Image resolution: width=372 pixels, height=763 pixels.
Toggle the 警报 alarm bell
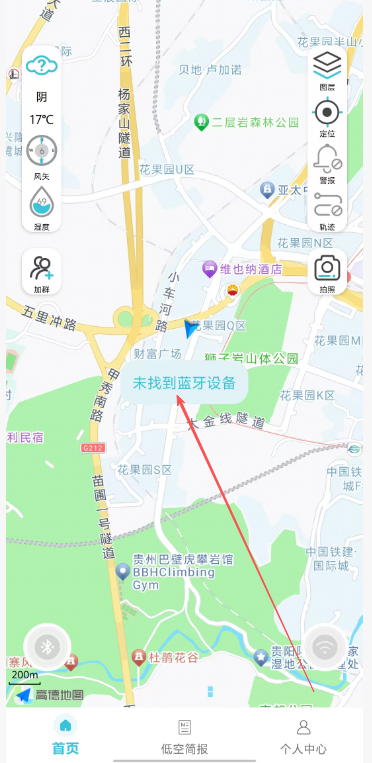(327, 164)
